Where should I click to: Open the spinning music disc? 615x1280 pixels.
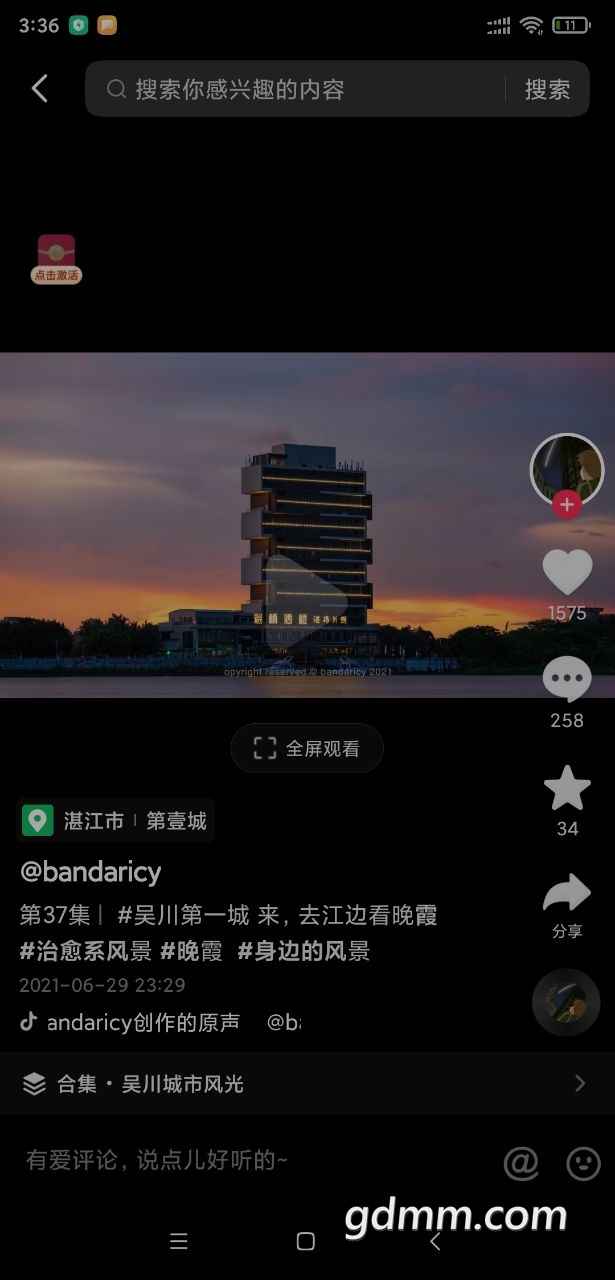point(566,1002)
